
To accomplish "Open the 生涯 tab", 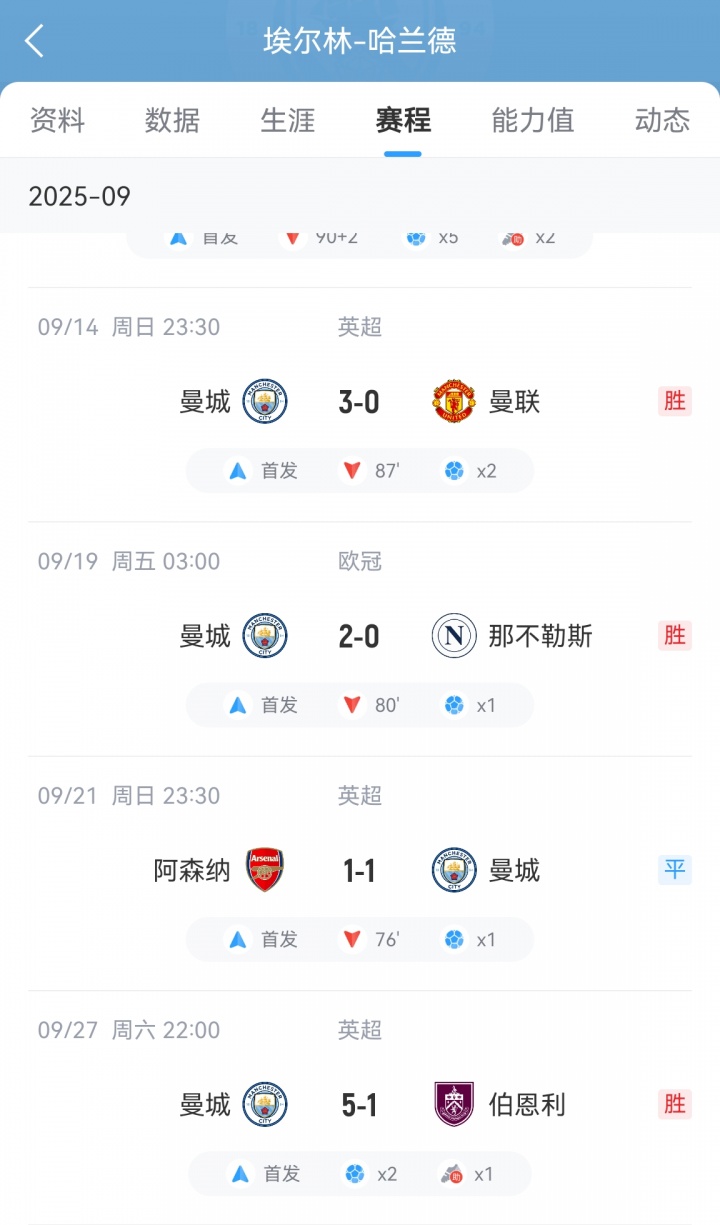I will click(288, 120).
